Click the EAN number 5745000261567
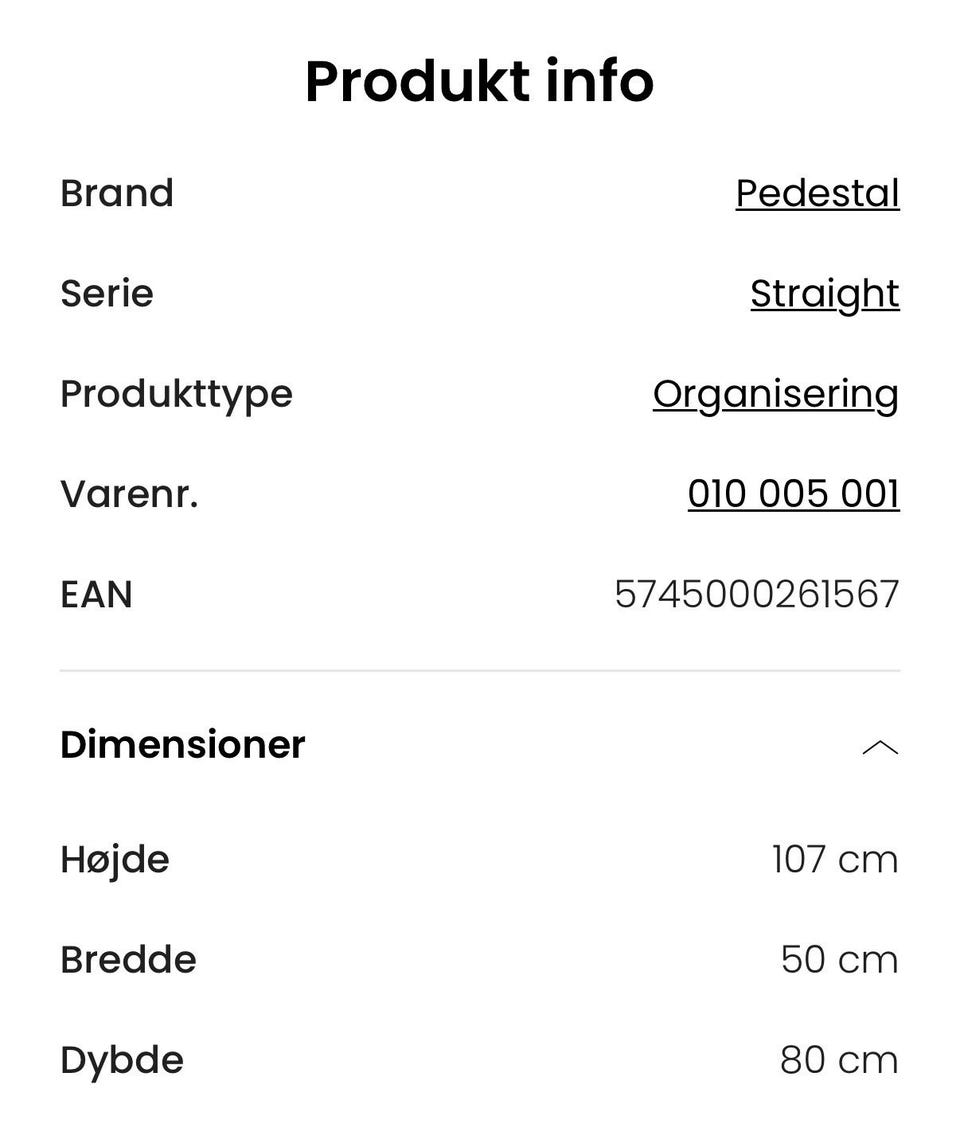The image size is (960, 1143). coord(758,594)
